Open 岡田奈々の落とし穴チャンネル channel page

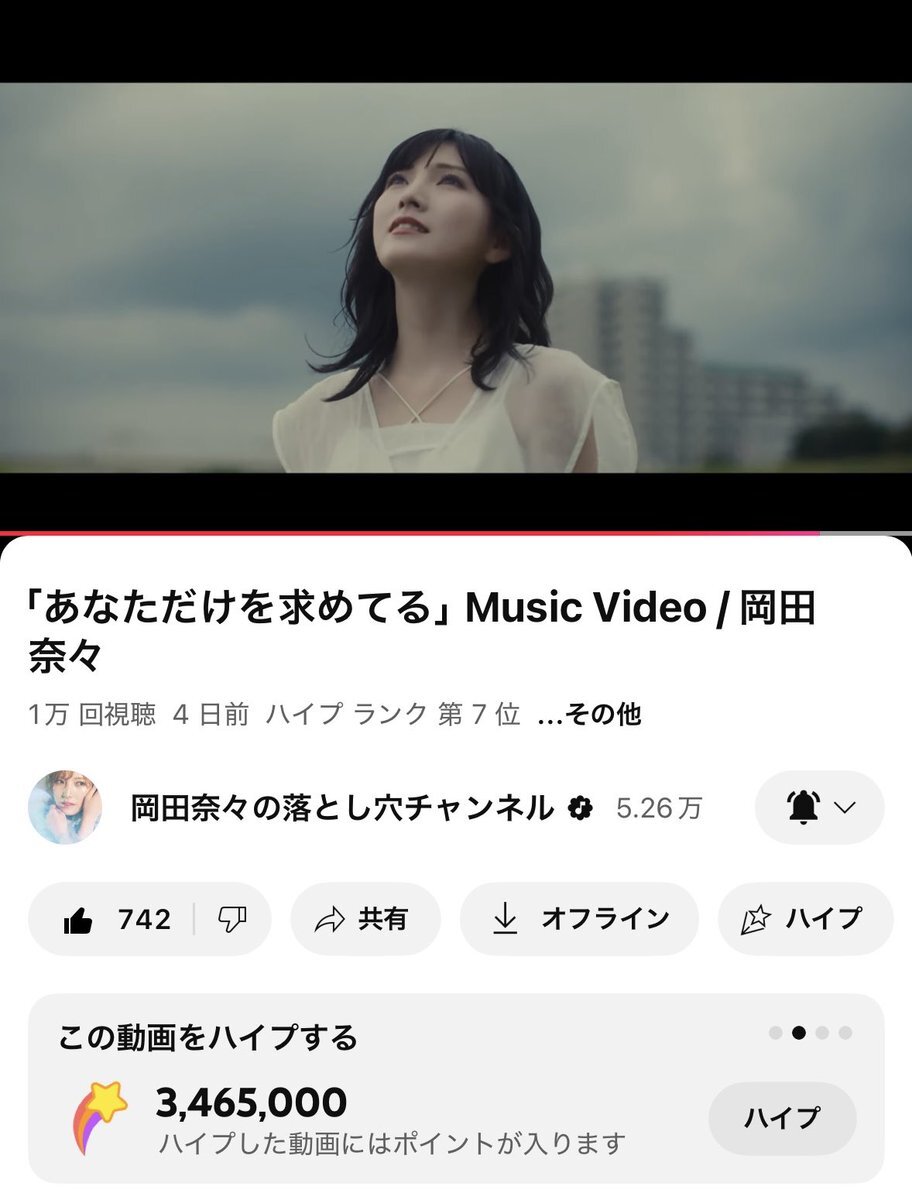tap(342, 807)
